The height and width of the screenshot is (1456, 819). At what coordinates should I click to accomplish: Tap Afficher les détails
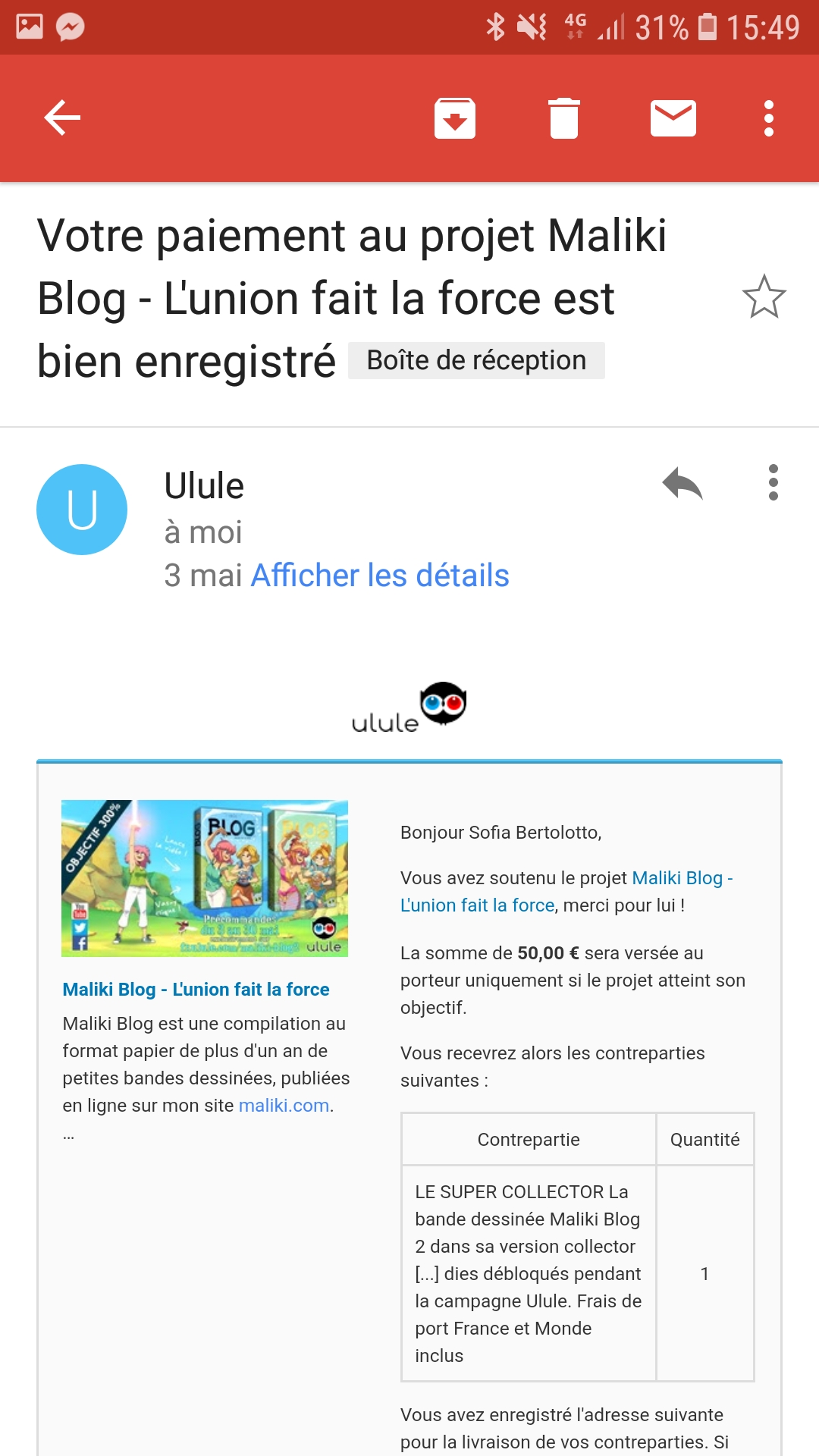(x=380, y=576)
